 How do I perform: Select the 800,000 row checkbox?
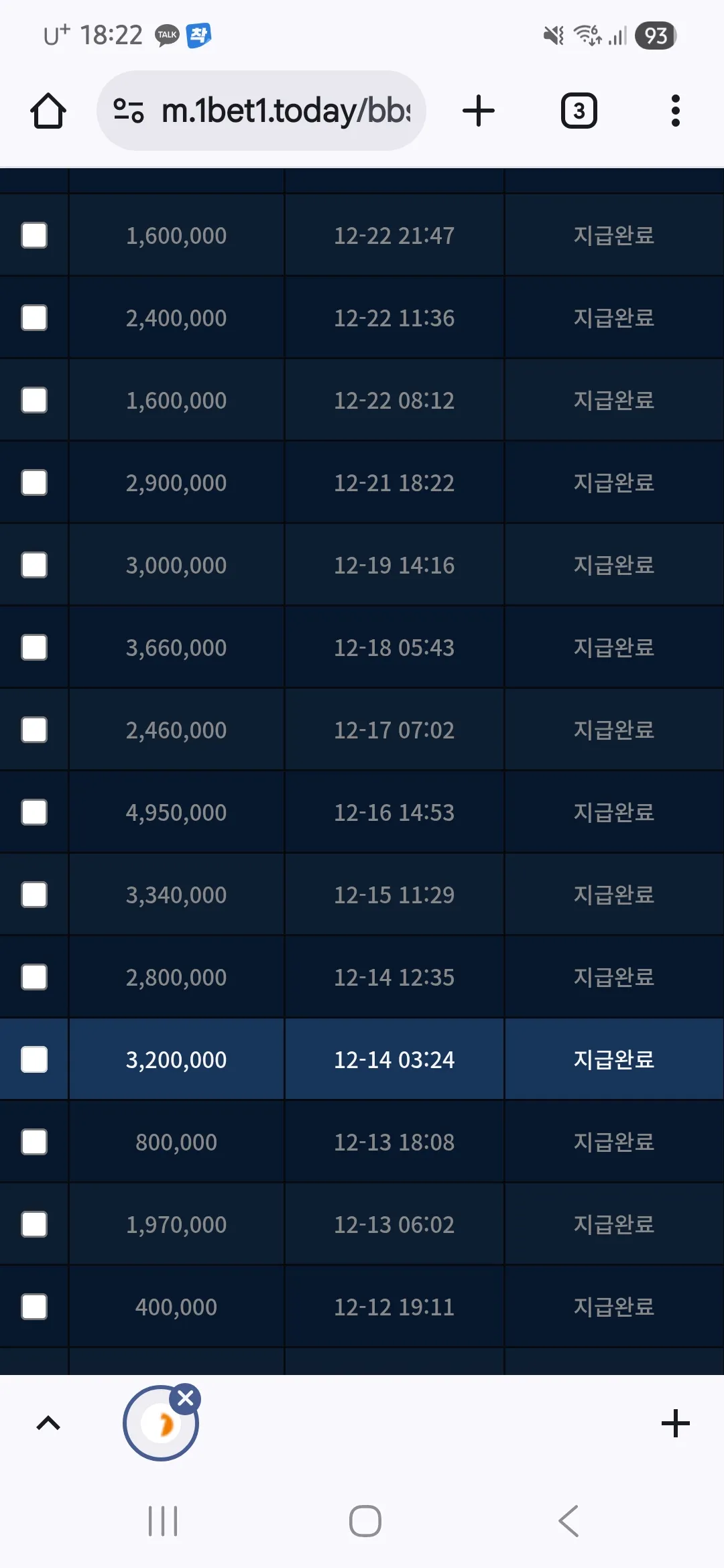tap(34, 1142)
